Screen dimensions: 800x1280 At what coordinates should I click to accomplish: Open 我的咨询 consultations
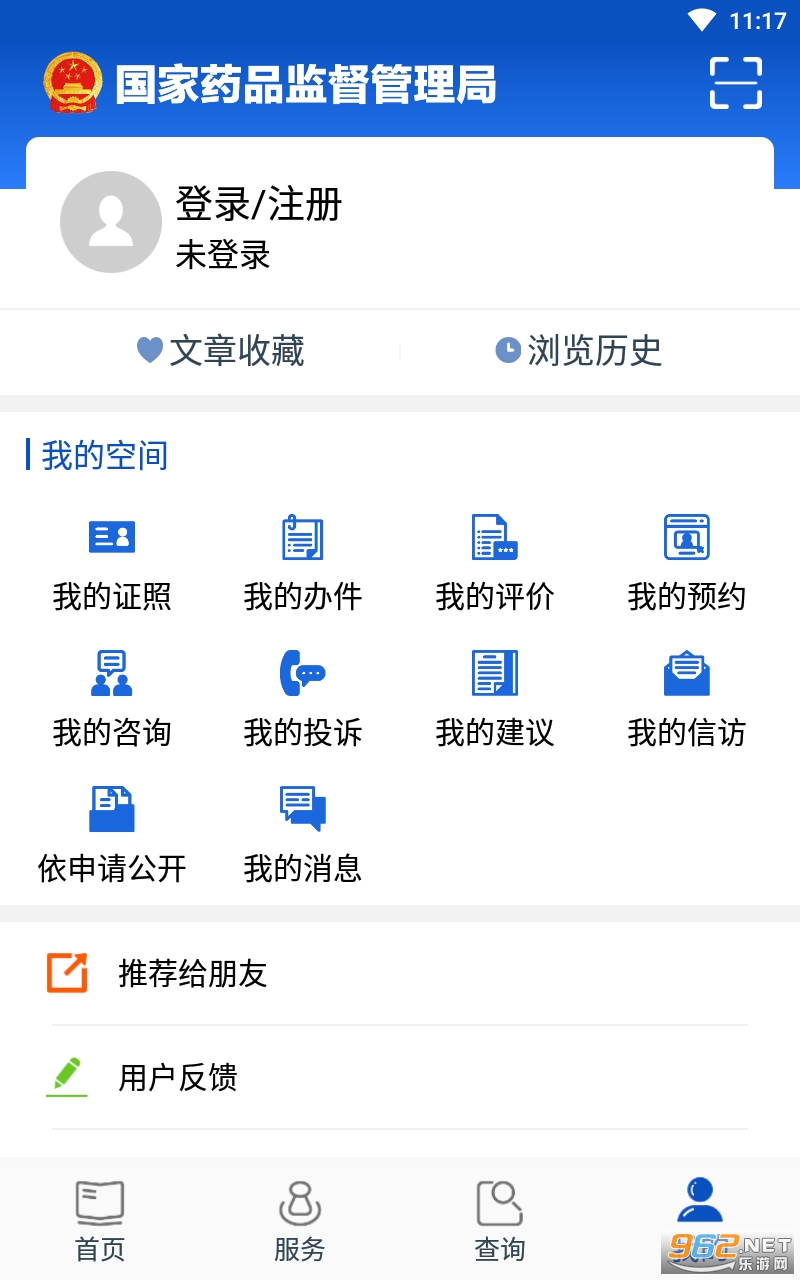pyautogui.click(x=112, y=698)
